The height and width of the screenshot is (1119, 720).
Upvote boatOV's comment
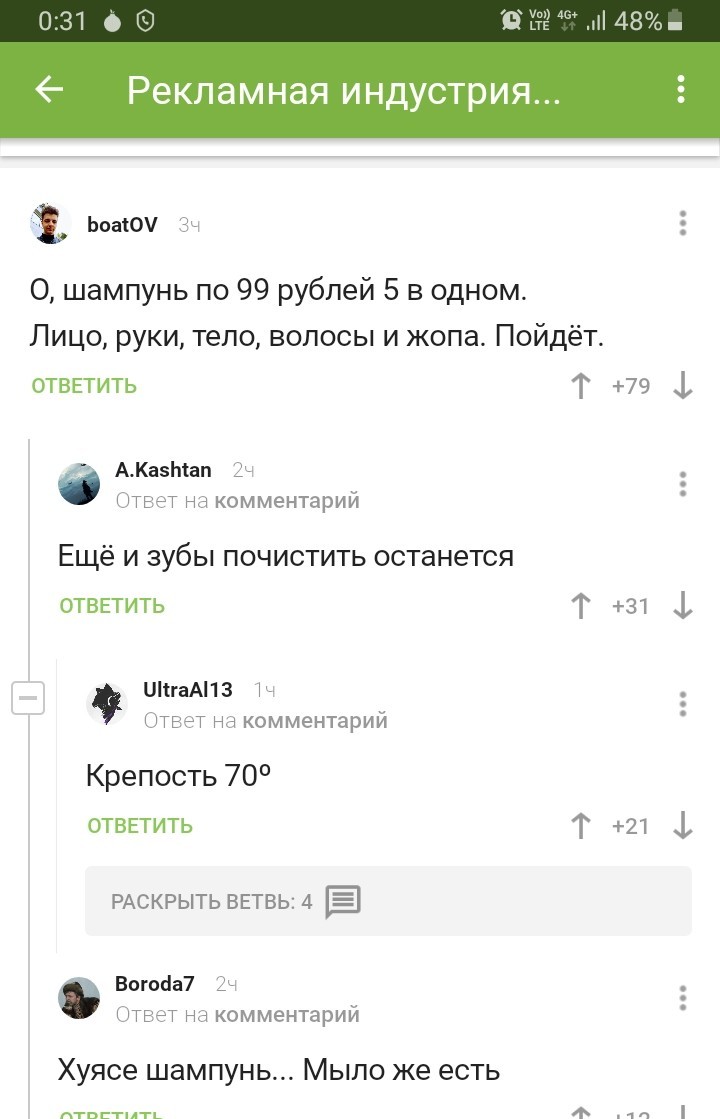point(580,386)
